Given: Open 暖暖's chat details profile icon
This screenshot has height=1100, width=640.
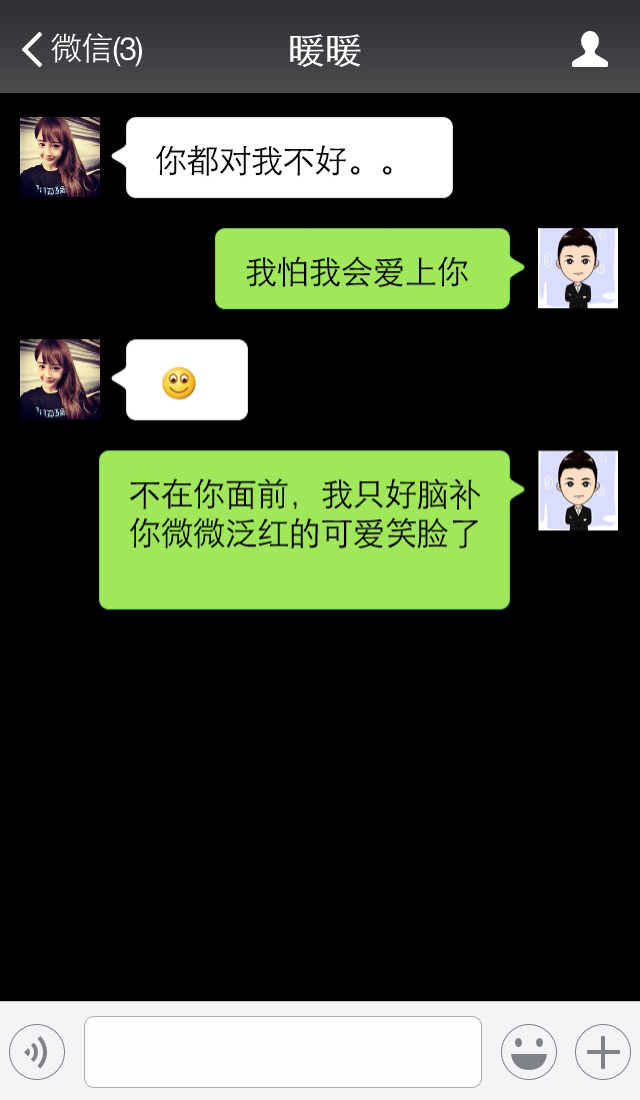Looking at the screenshot, I should point(589,49).
